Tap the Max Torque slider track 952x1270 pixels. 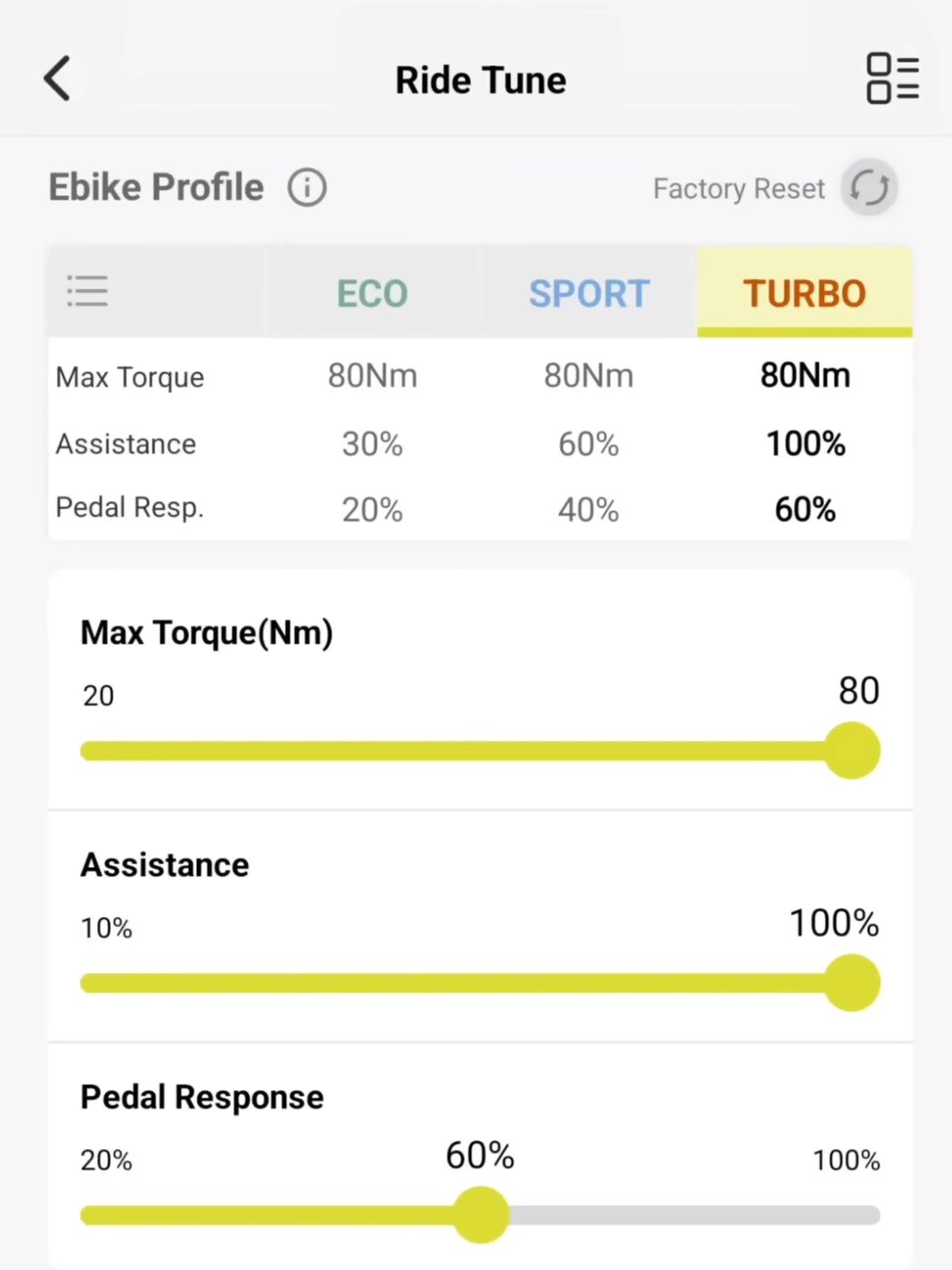pos(454,751)
